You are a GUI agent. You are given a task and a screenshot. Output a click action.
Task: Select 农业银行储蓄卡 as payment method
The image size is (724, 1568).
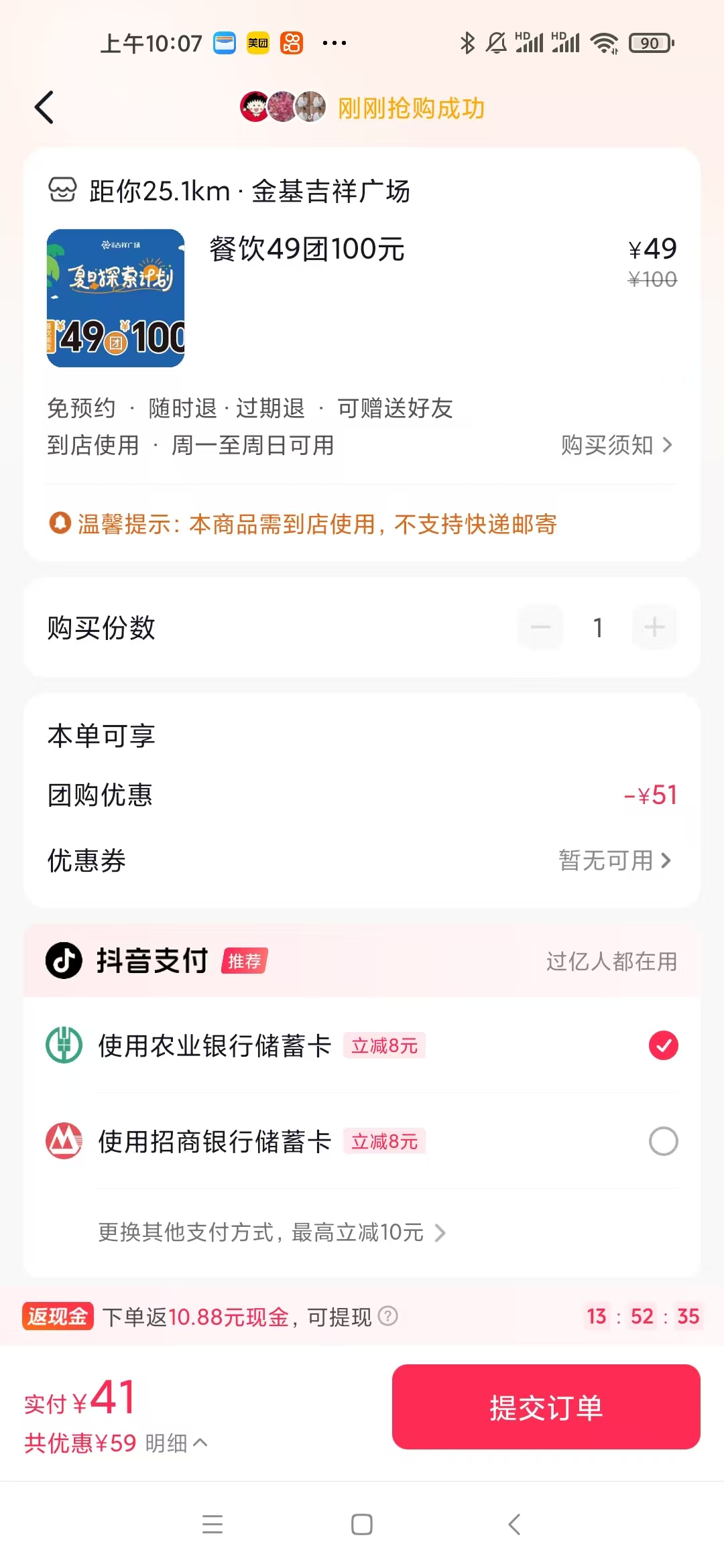click(x=362, y=1045)
